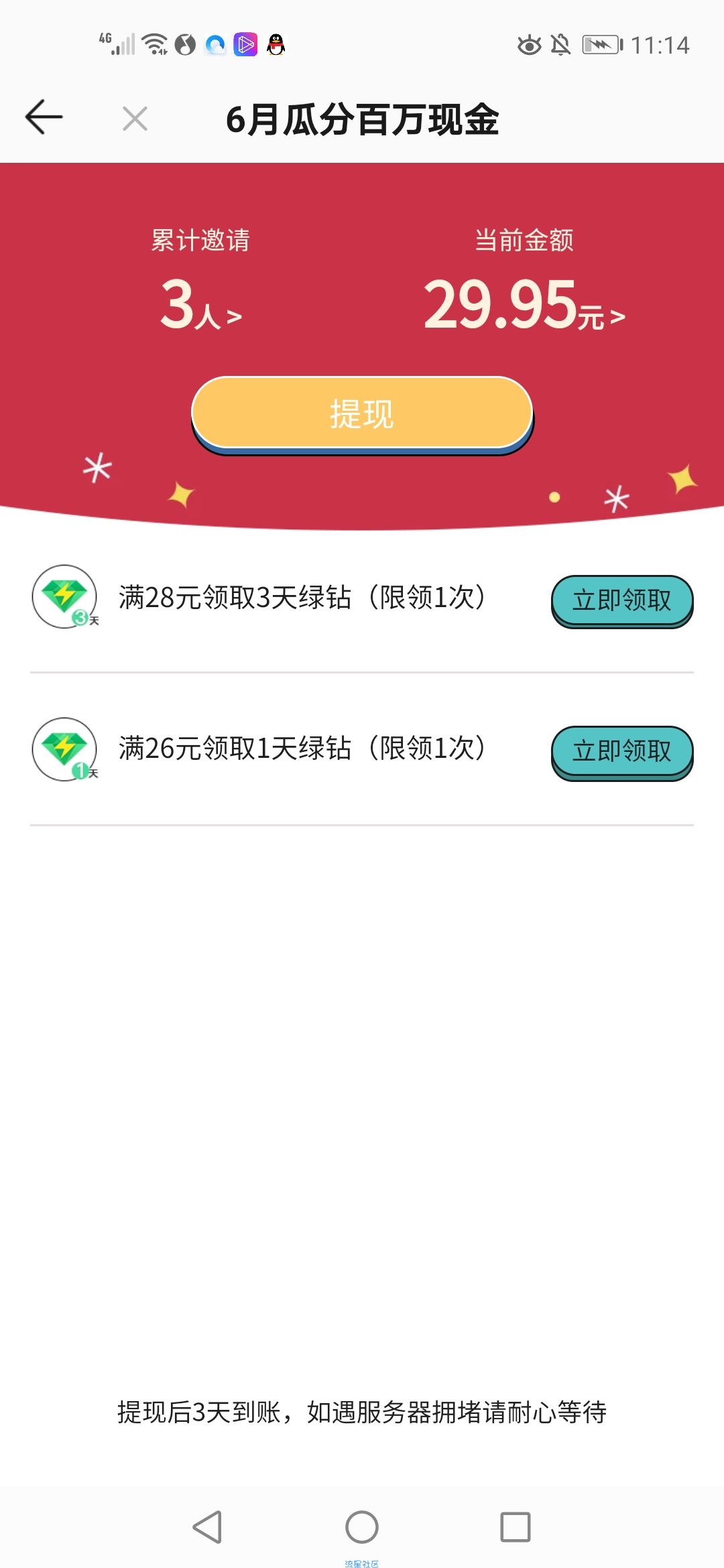
Task: Go to the home screen via circle
Action: 362,1527
